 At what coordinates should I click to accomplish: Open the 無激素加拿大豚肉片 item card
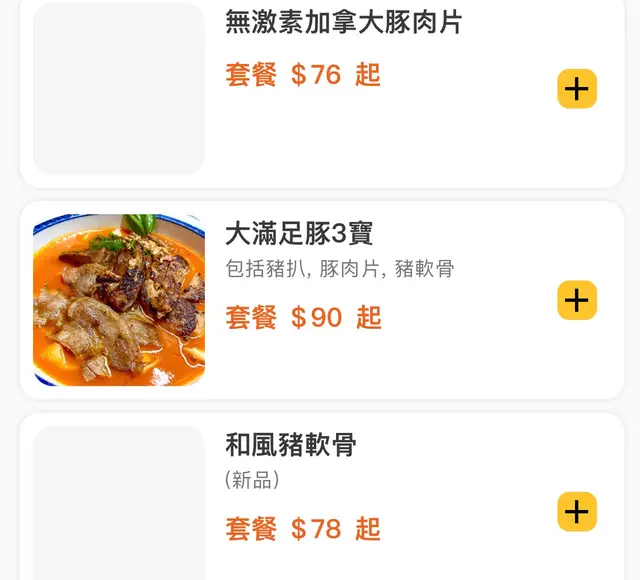343,23
